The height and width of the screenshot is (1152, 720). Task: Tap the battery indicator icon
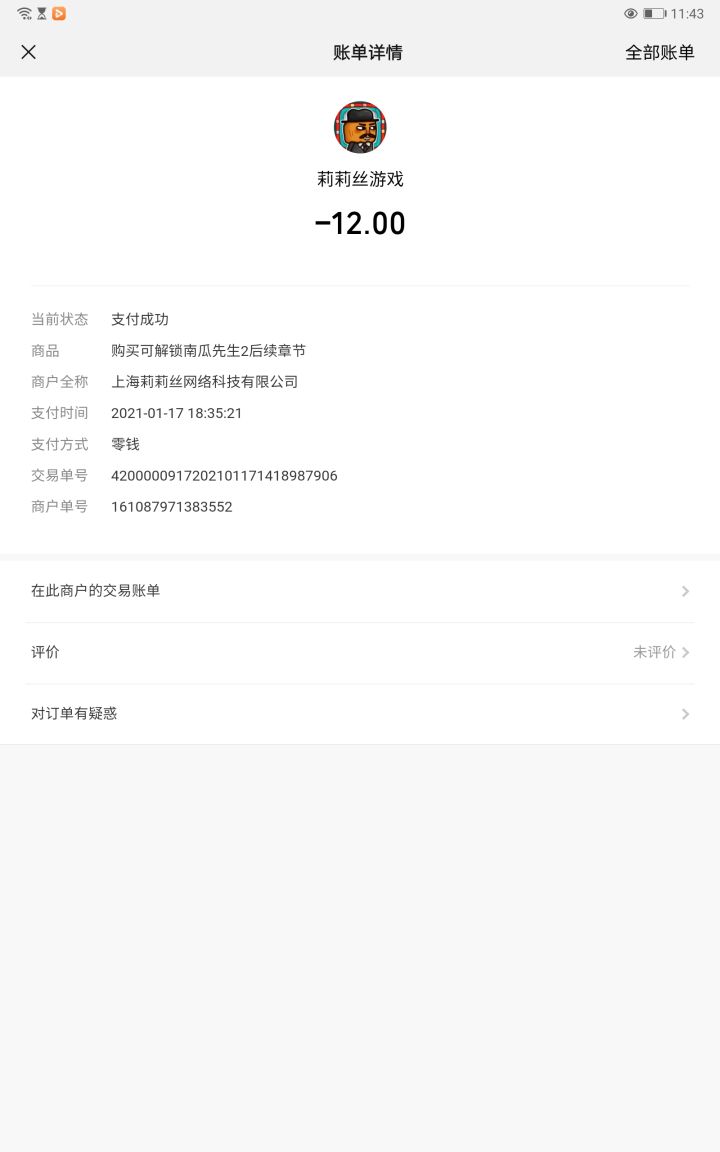(x=654, y=13)
